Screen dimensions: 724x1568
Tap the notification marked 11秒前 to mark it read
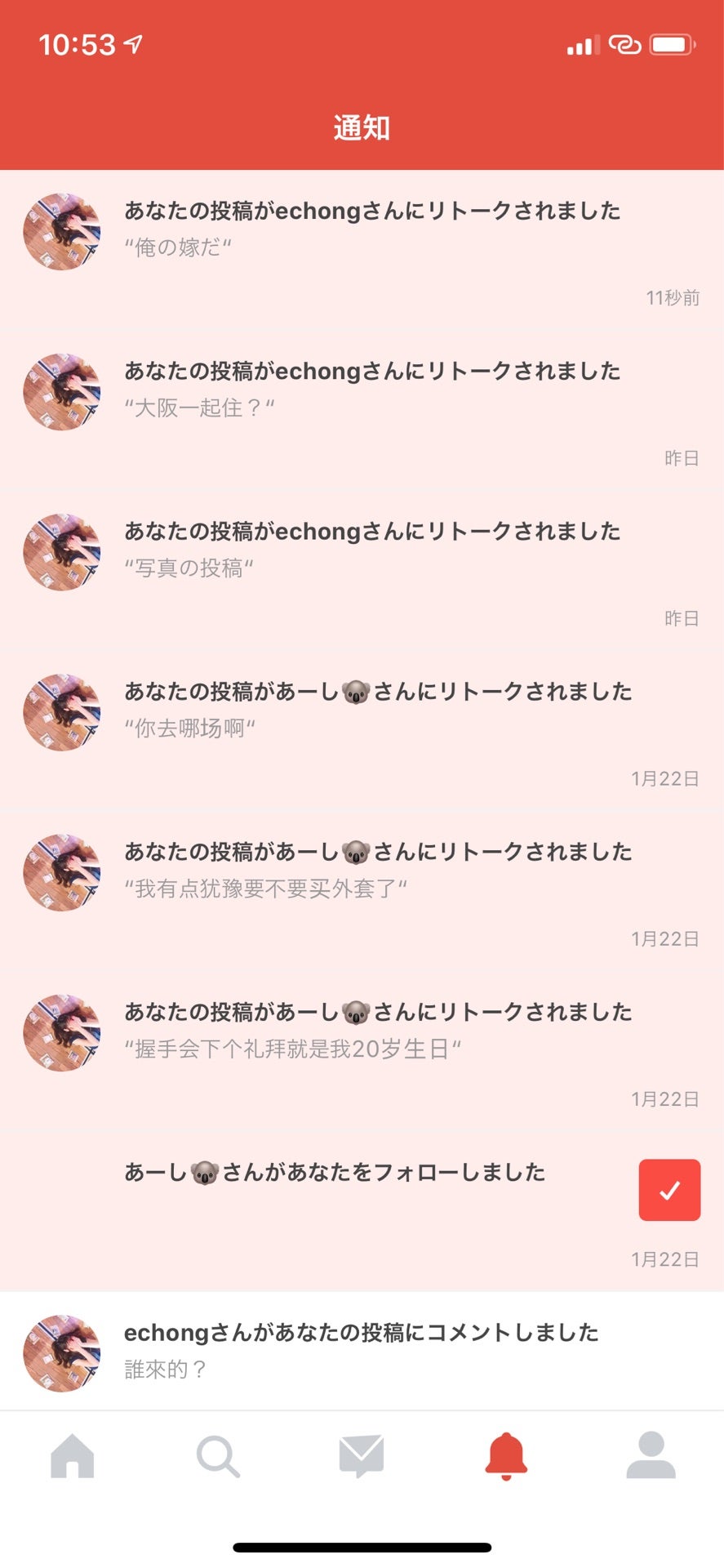pos(362,245)
